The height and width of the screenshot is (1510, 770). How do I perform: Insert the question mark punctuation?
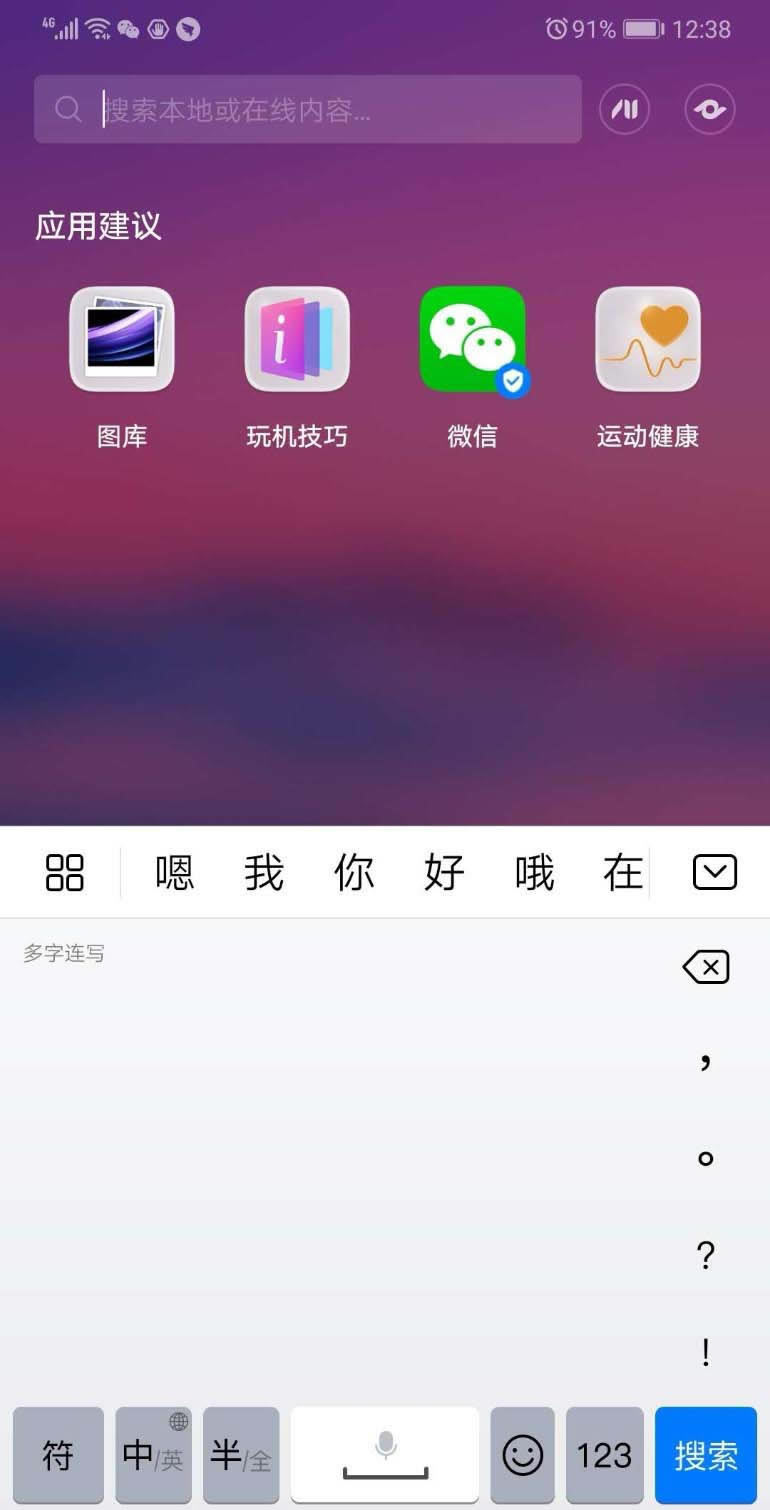pyautogui.click(x=705, y=1256)
